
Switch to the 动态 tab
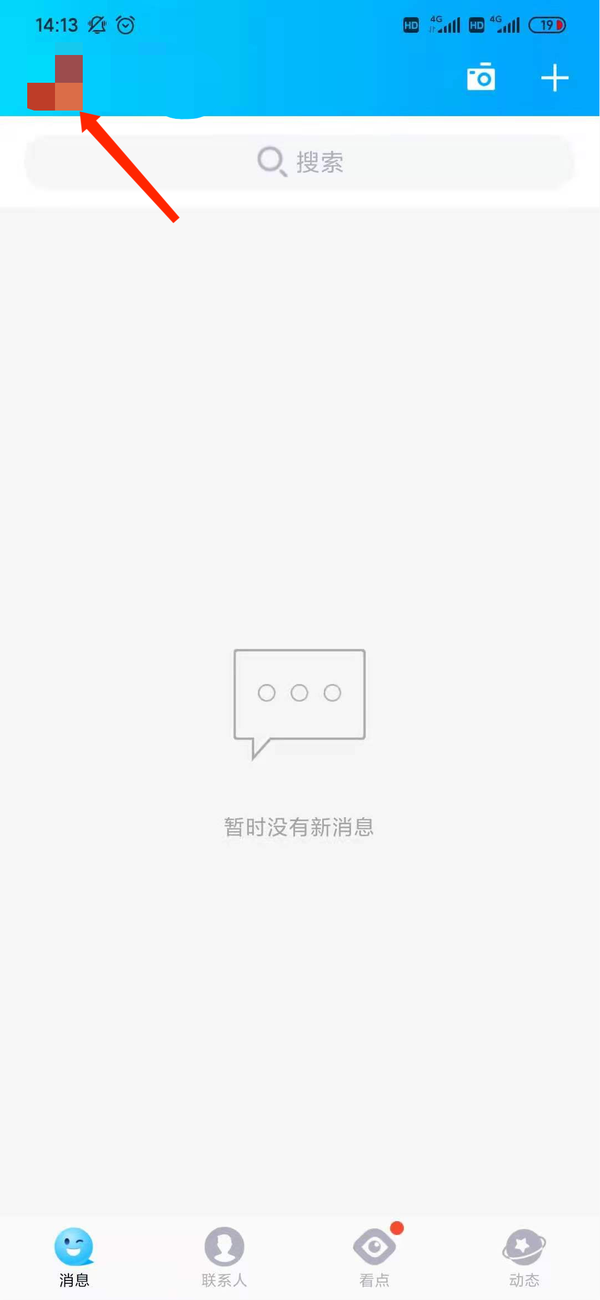pos(524,1256)
